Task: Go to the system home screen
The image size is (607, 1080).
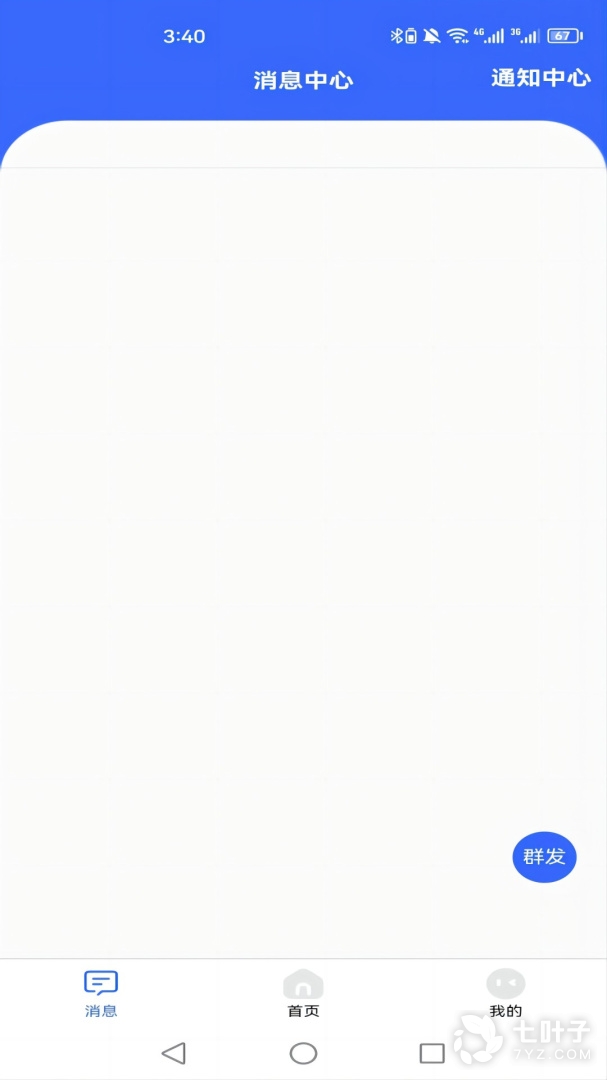Action: click(x=303, y=1053)
